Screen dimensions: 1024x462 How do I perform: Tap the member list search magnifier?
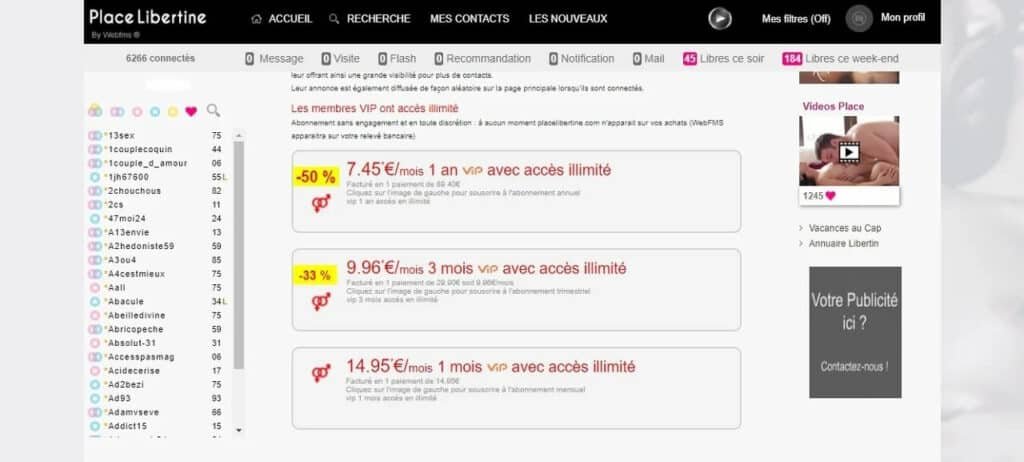pos(212,111)
